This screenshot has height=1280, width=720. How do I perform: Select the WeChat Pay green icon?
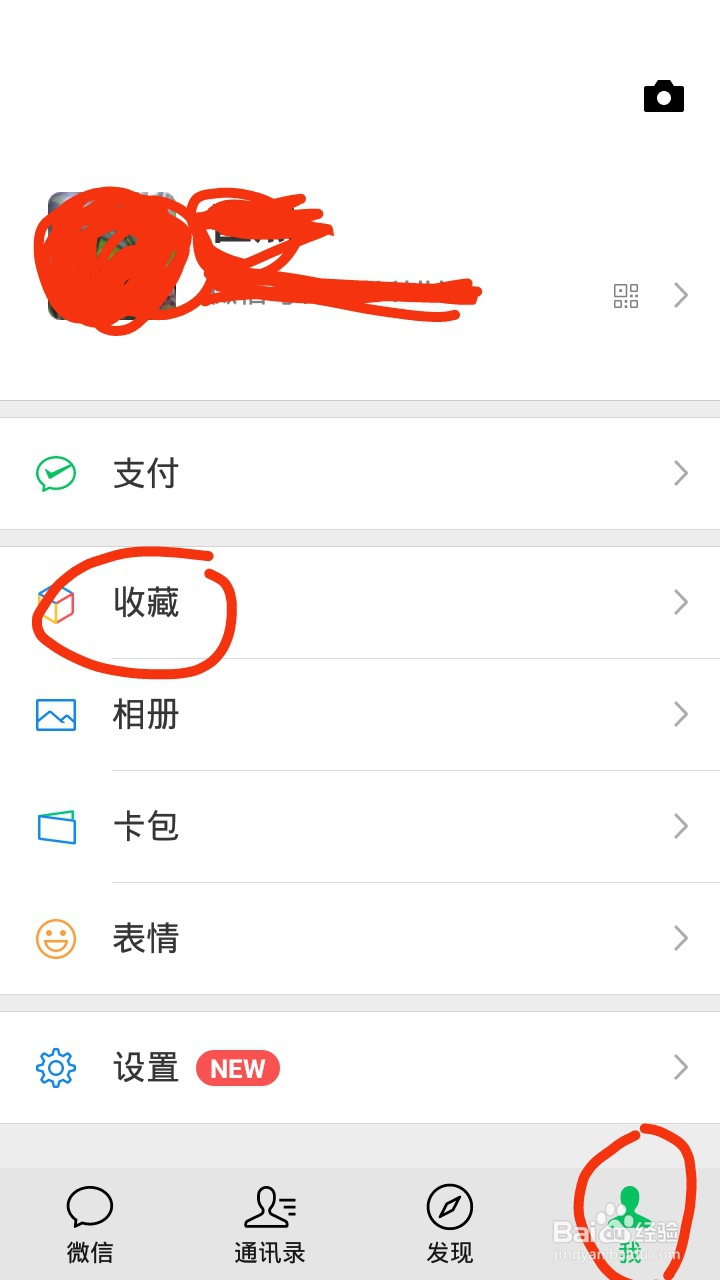[x=57, y=473]
